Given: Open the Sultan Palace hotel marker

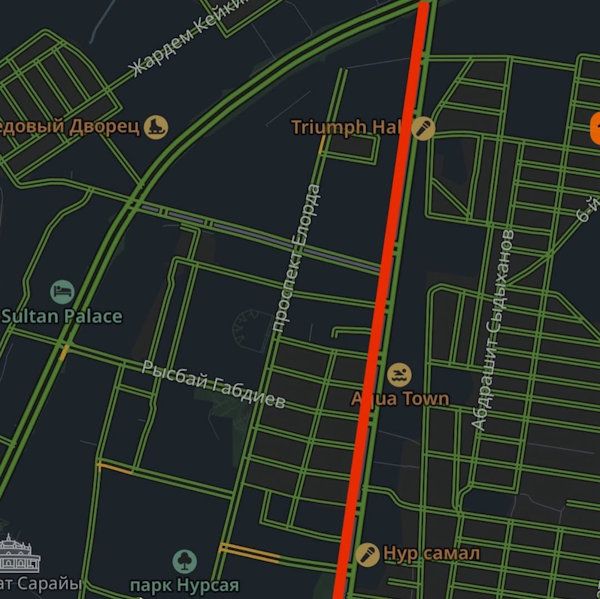Looking at the screenshot, I should [62, 292].
